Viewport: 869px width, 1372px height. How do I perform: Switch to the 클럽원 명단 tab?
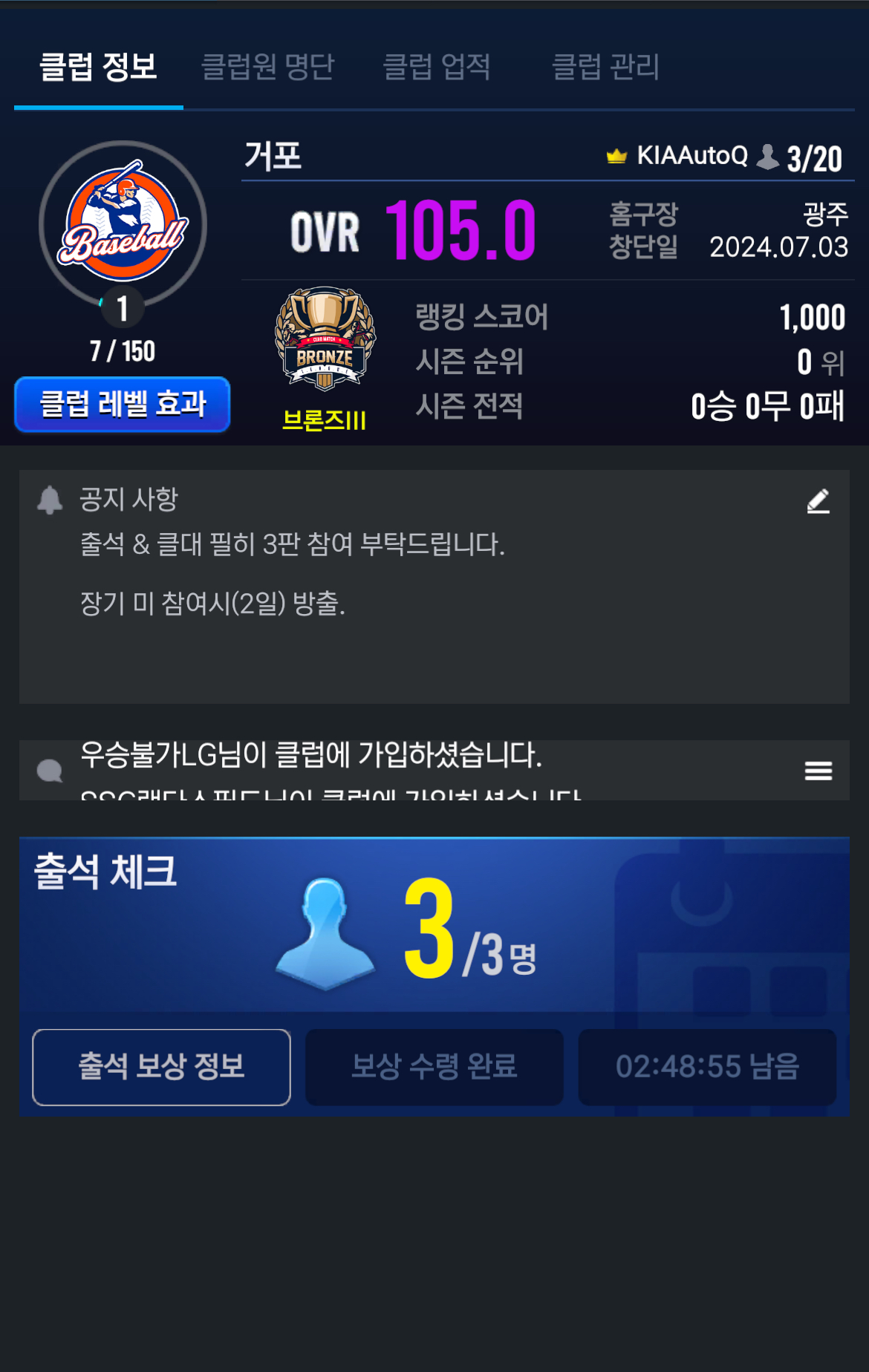coord(267,67)
